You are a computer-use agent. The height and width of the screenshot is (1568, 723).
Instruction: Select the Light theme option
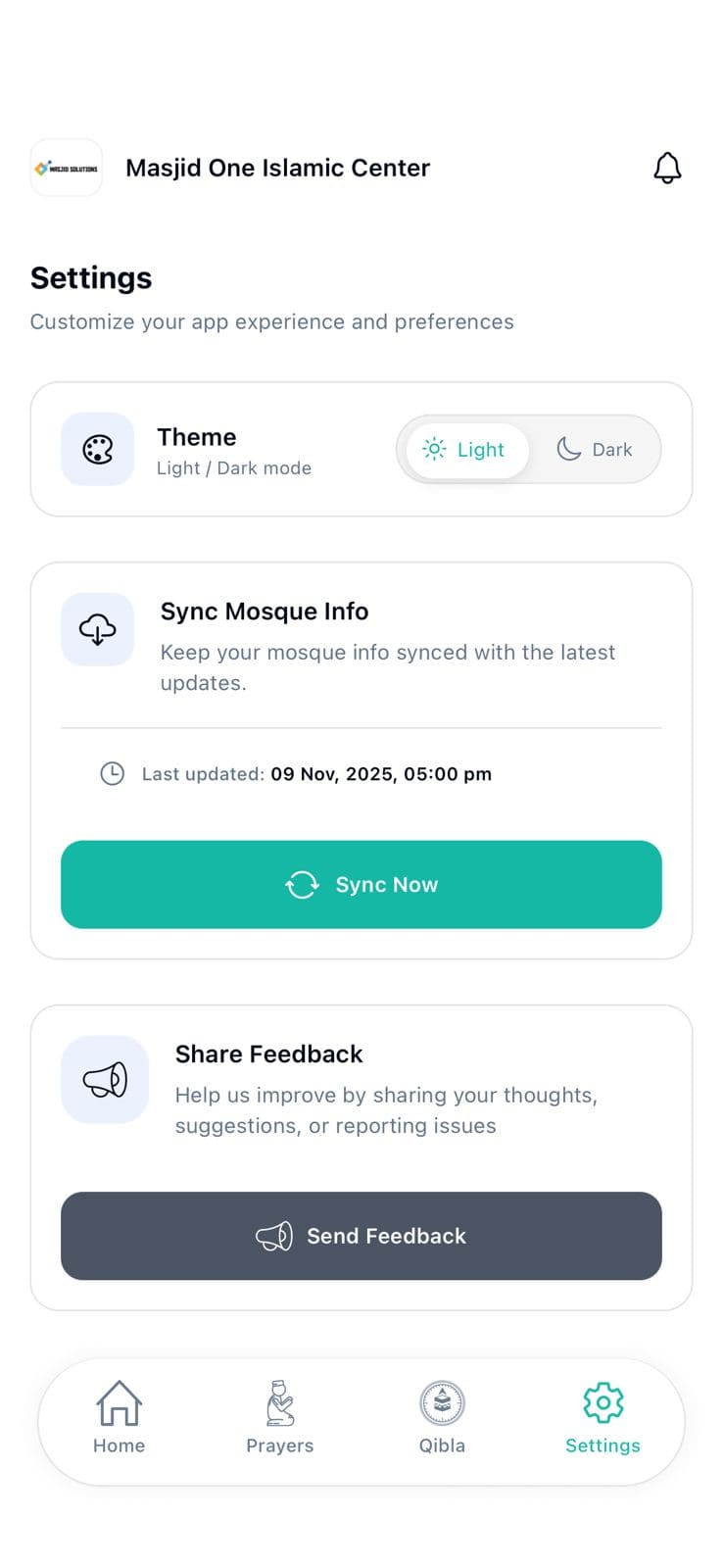[x=465, y=450]
